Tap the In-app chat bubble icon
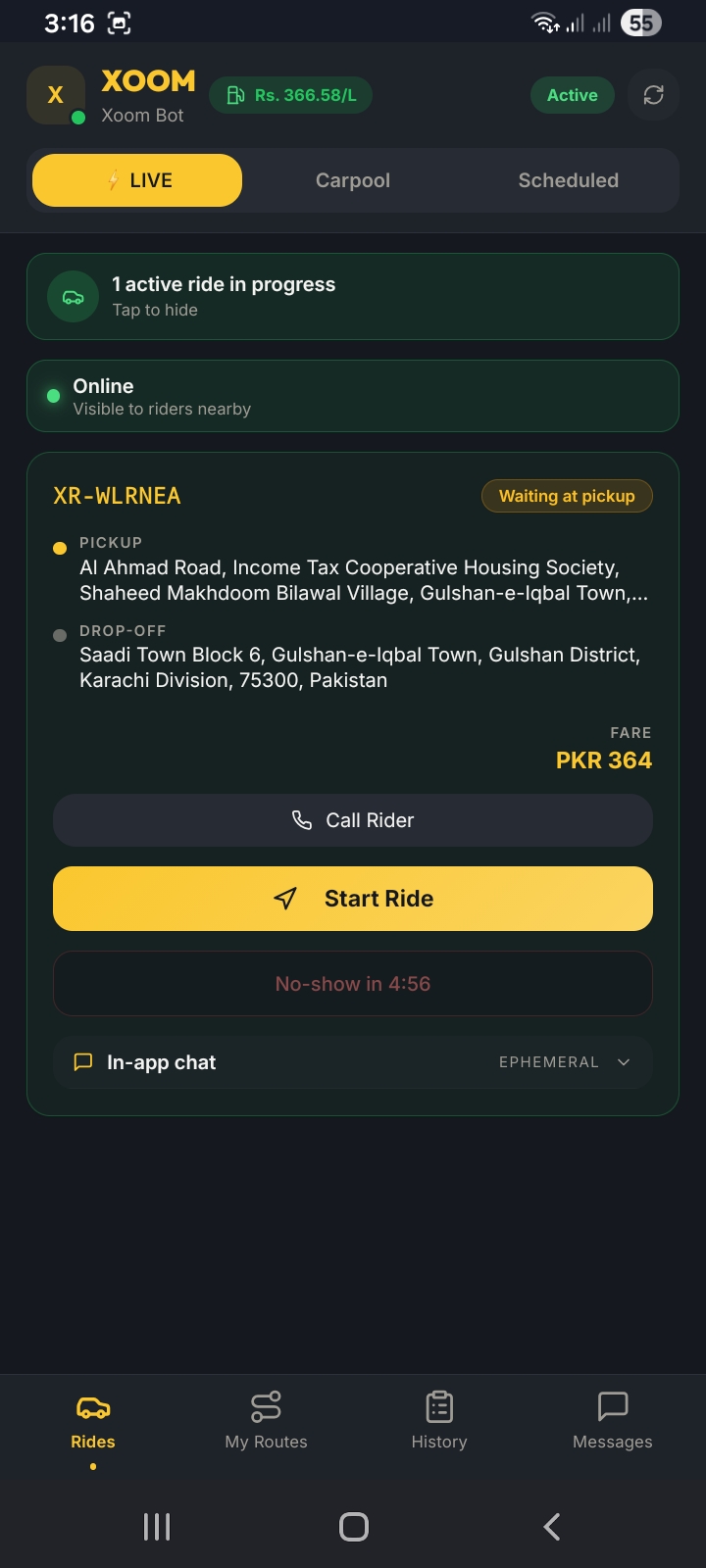This screenshot has width=706, height=1568. pyautogui.click(x=83, y=1061)
